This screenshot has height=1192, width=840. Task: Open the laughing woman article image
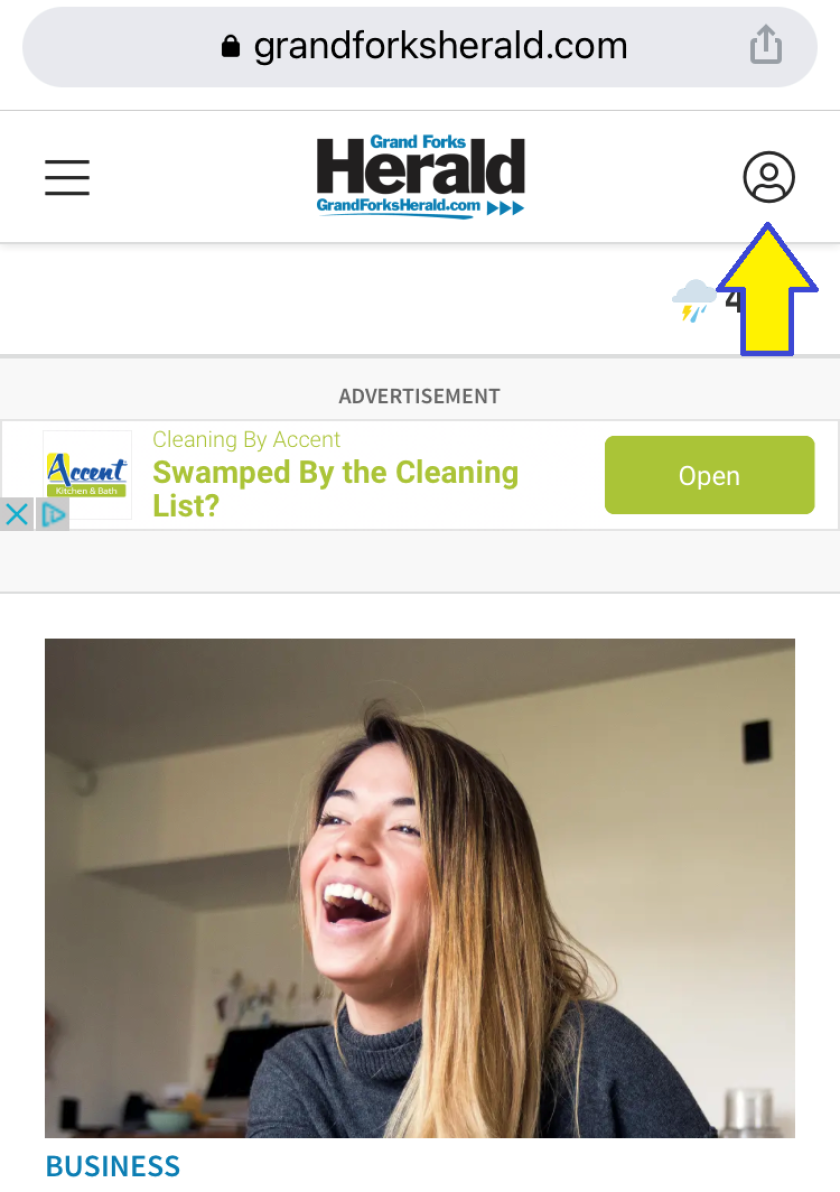(x=420, y=887)
